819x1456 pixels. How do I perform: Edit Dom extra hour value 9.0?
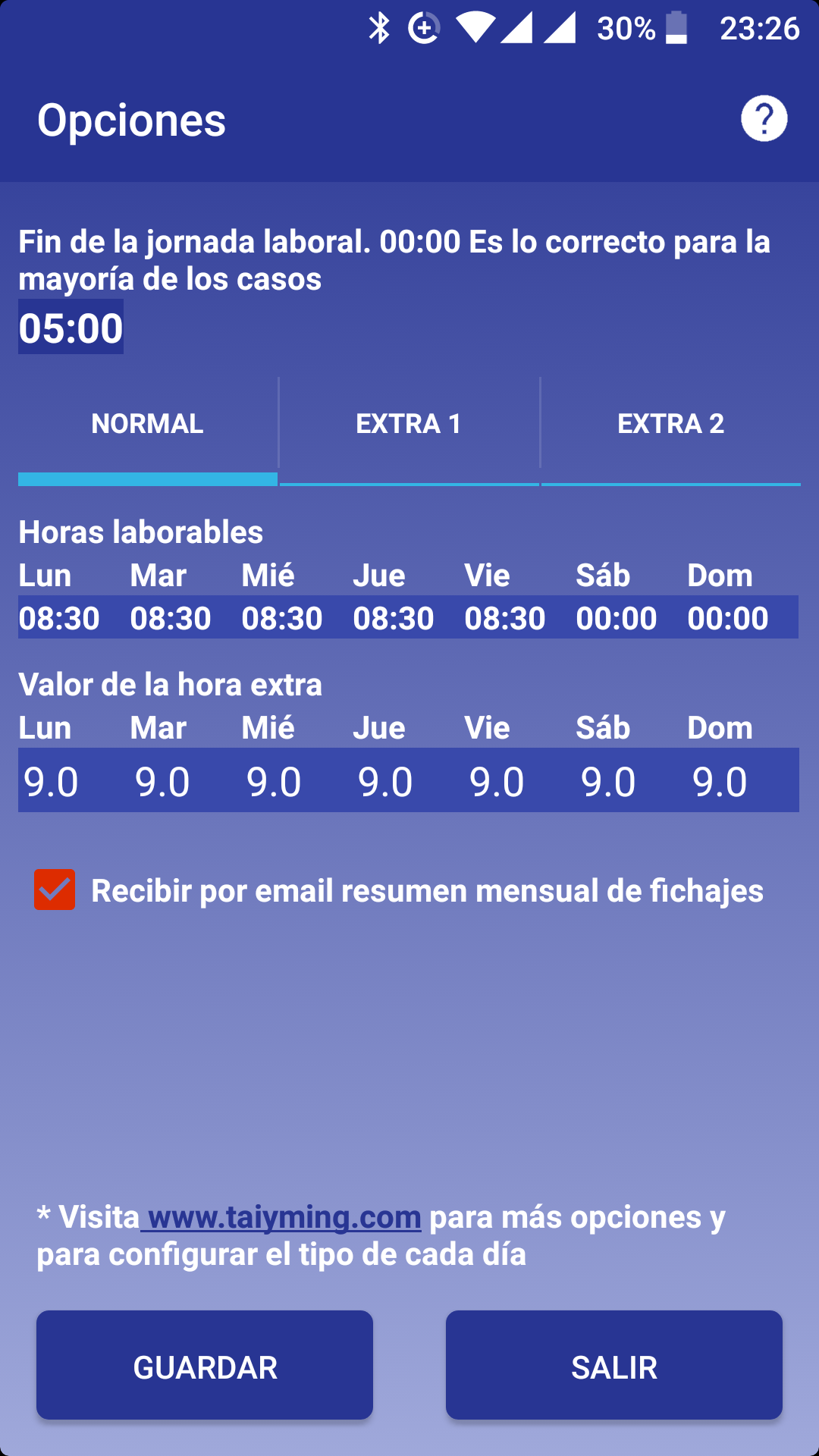coord(720,782)
